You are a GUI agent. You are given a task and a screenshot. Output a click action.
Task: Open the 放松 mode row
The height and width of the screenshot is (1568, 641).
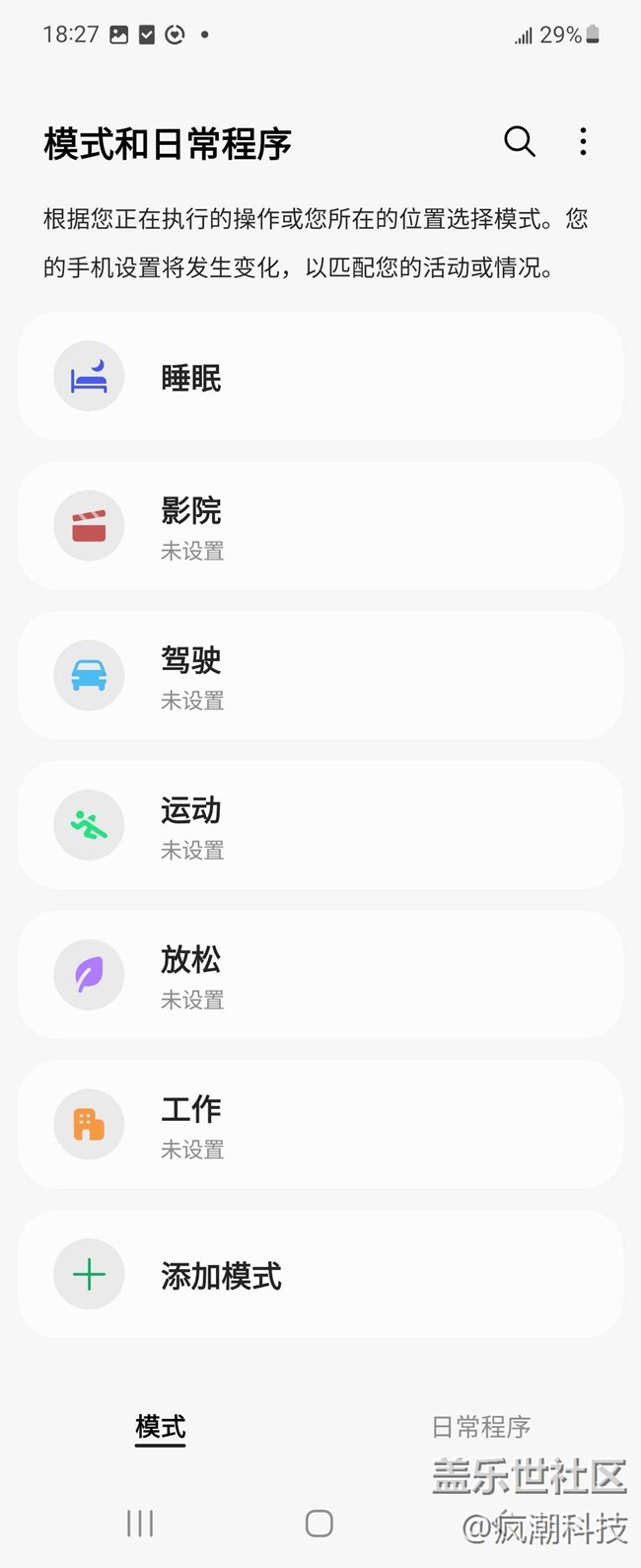[x=320, y=975]
